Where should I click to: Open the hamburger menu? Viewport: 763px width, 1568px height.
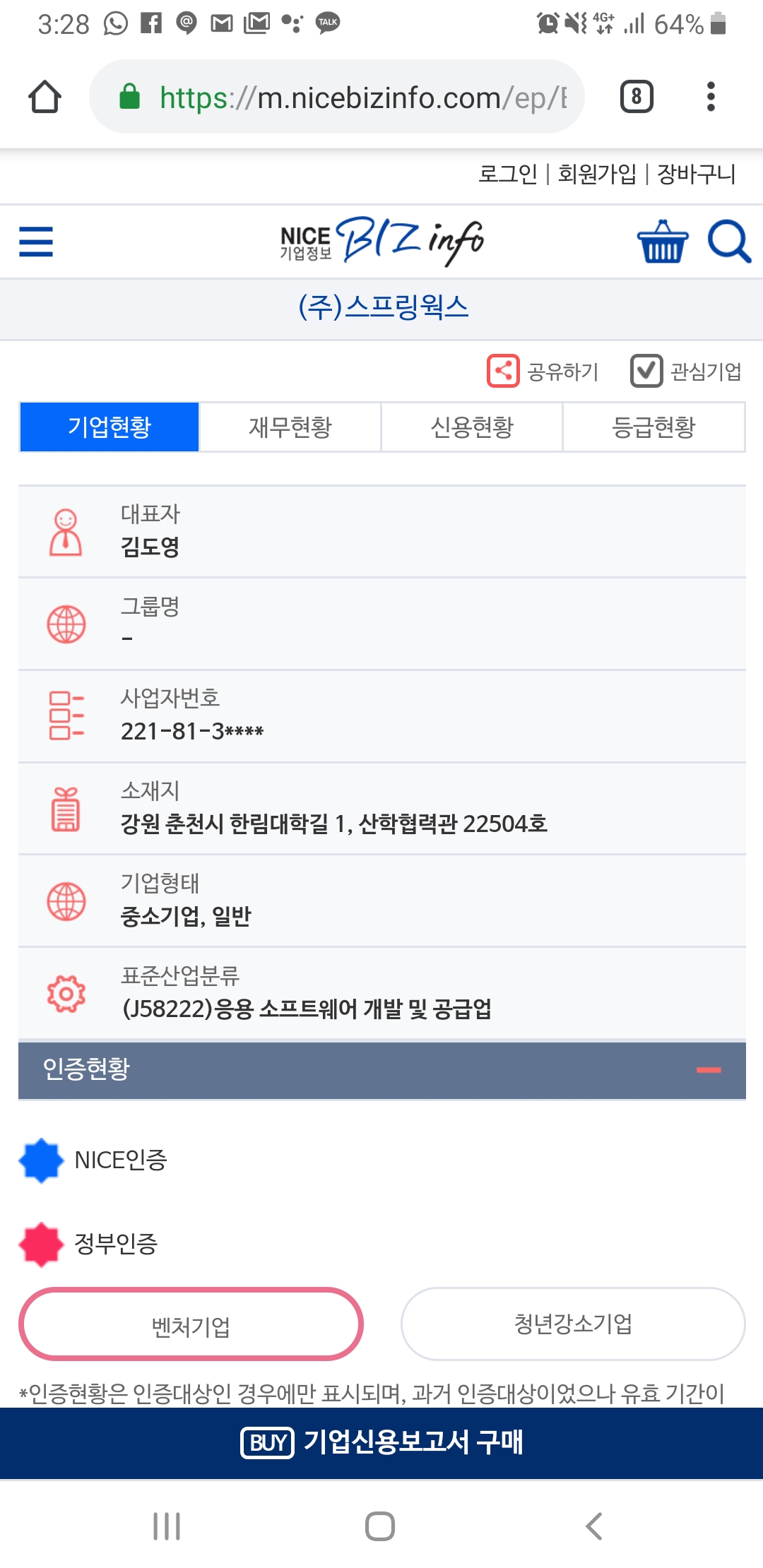click(36, 242)
